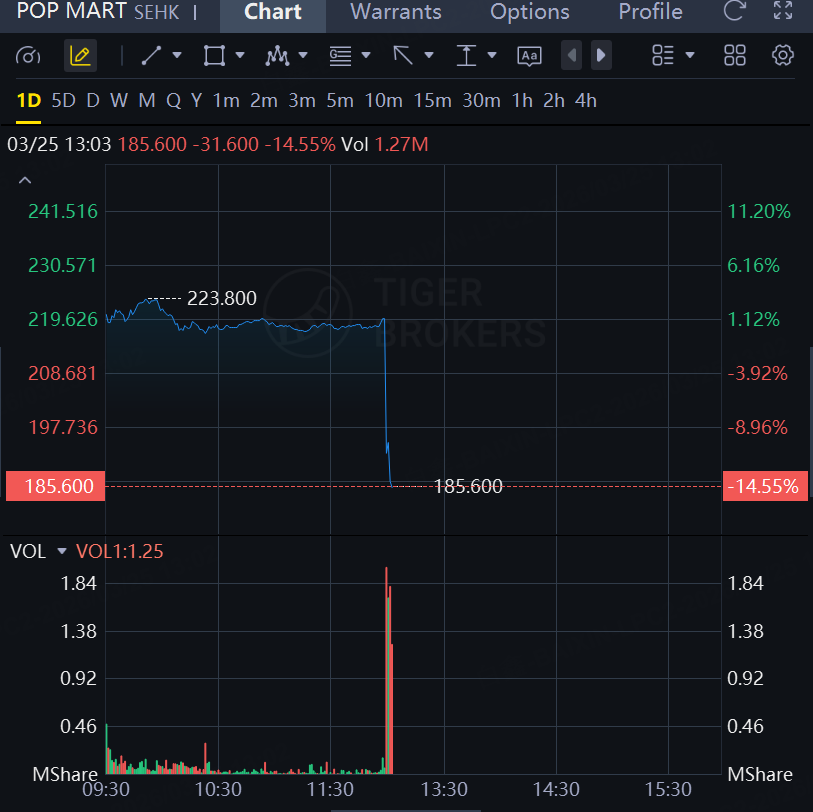Choose the 1h interval
This screenshot has height=812, width=813.
(x=521, y=100)
